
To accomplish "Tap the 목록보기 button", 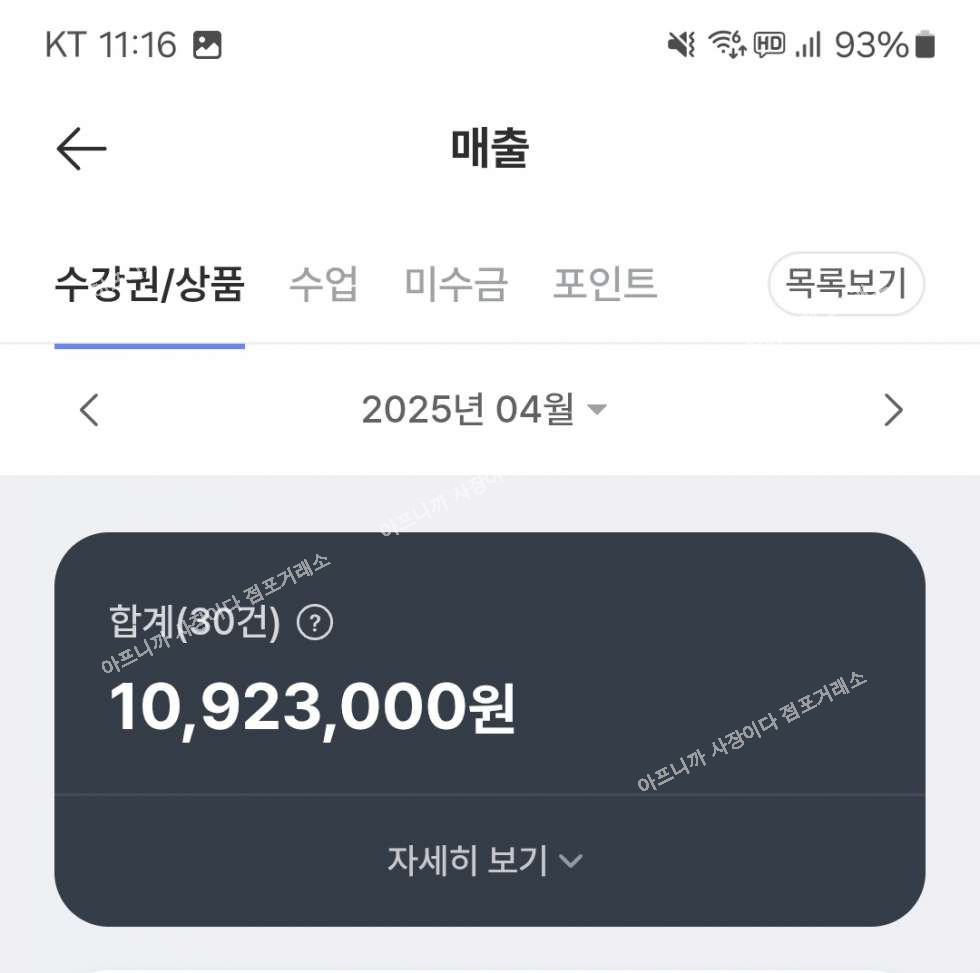I will [x=845, y=284].
